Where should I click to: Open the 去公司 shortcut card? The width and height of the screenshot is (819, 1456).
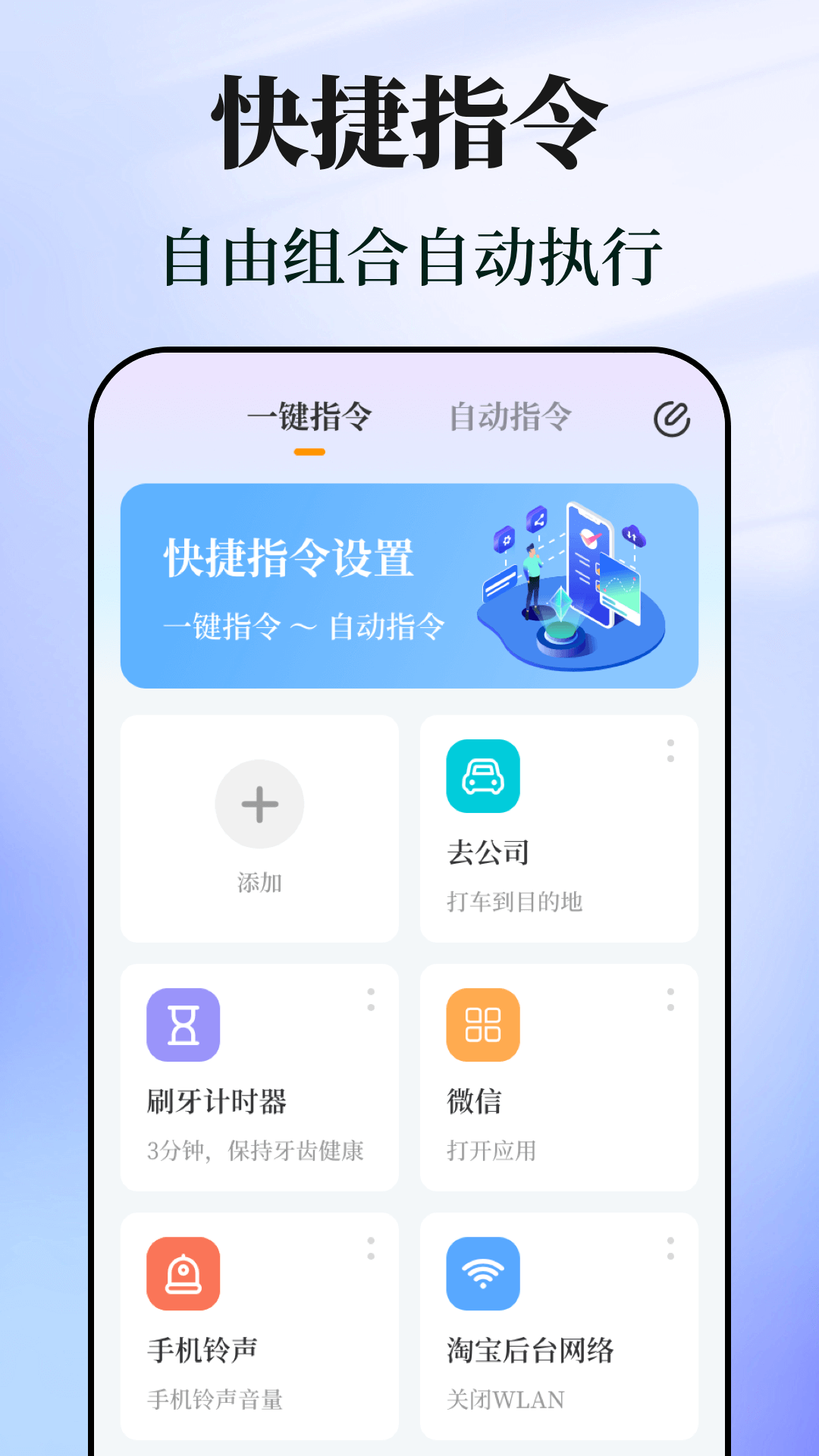tap(559, 829)
